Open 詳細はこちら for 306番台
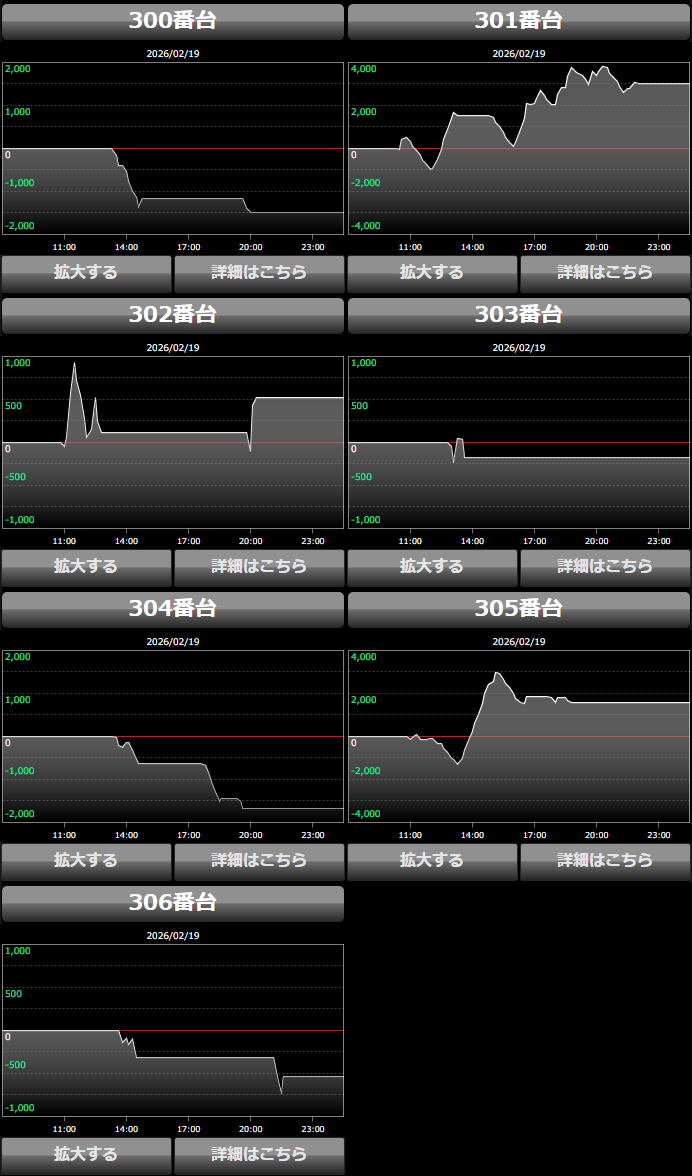The width and height of the screenshot is (692, 1176). (x=259, y=1155)
